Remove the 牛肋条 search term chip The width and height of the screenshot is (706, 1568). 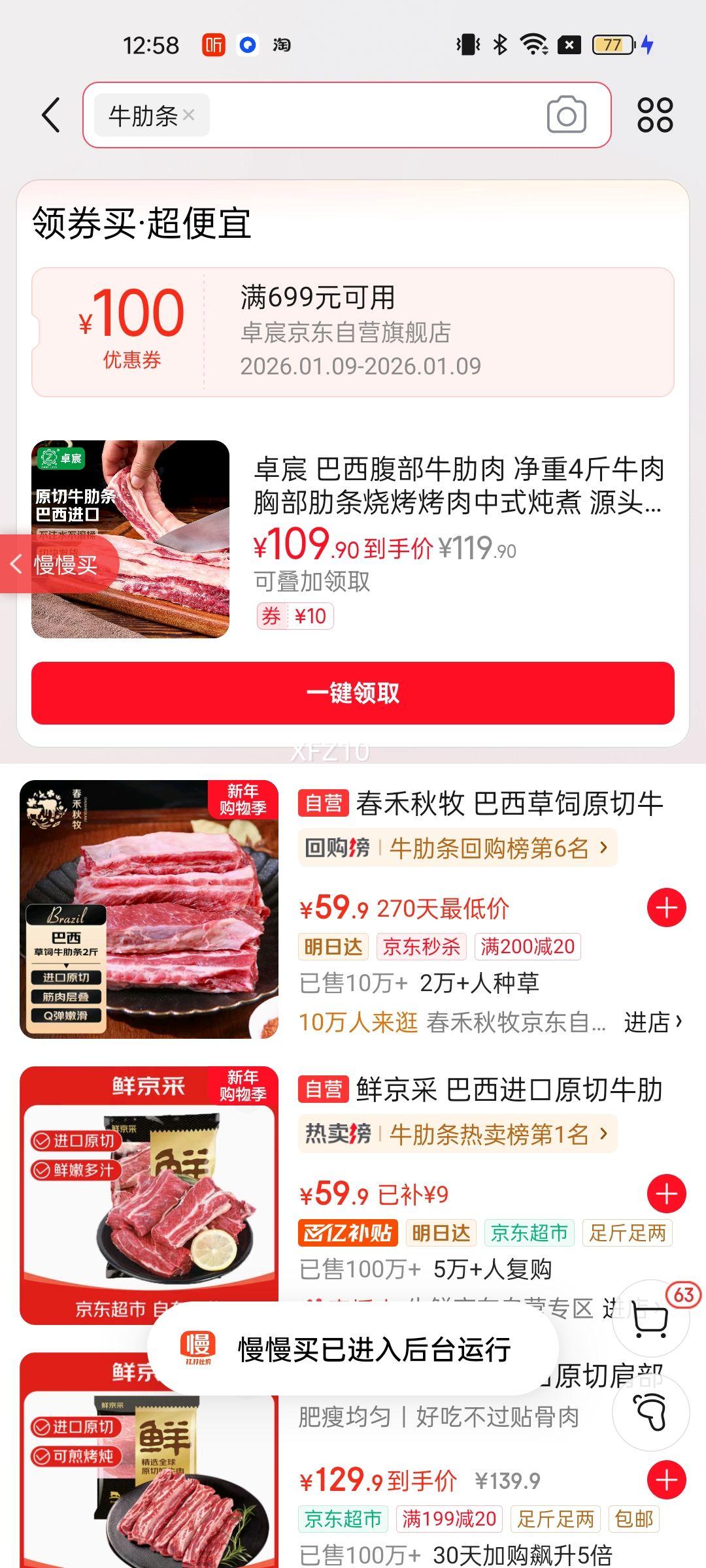(189, 115)
